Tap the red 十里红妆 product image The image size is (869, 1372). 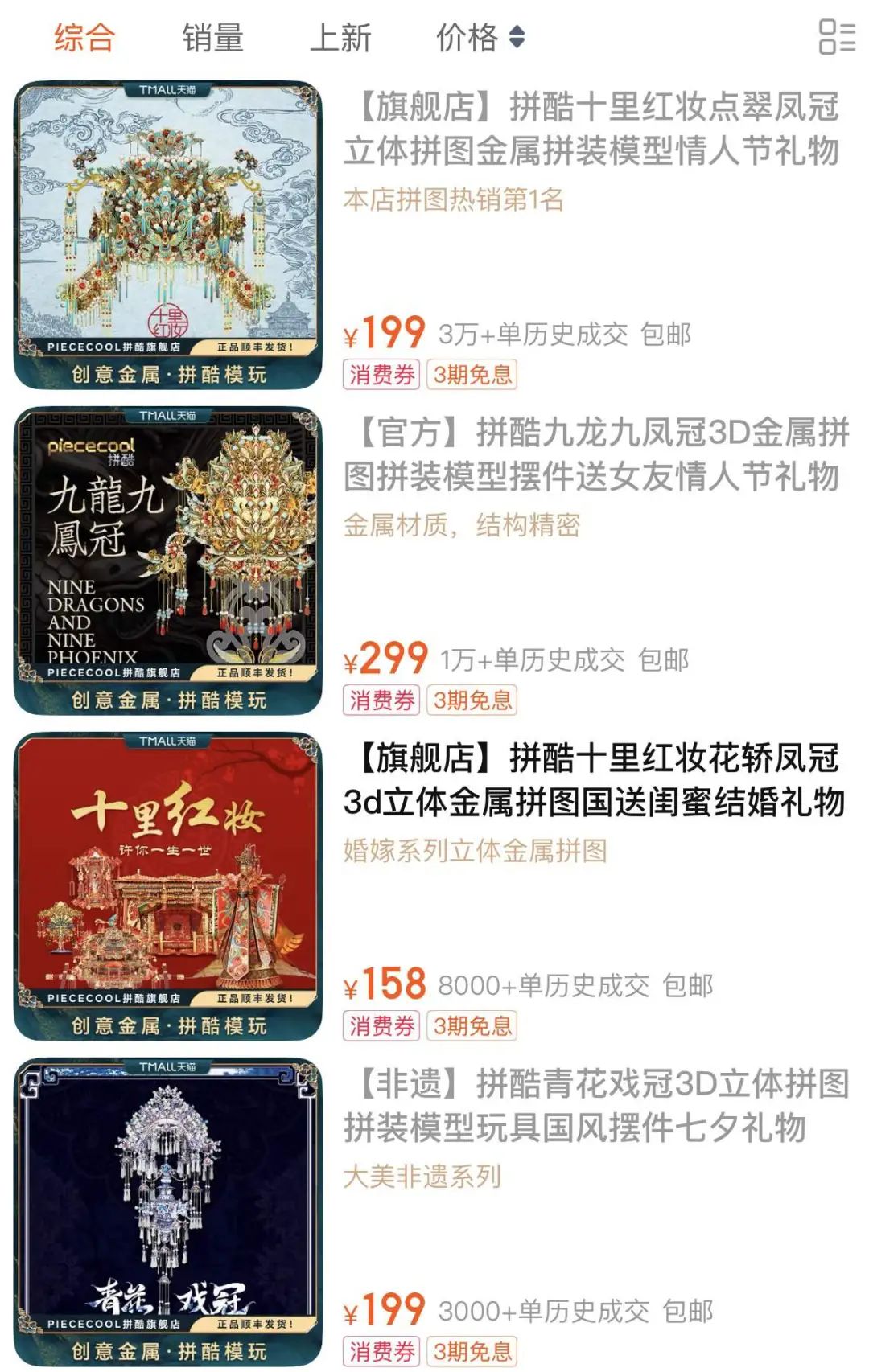click(x=168, y=886)
